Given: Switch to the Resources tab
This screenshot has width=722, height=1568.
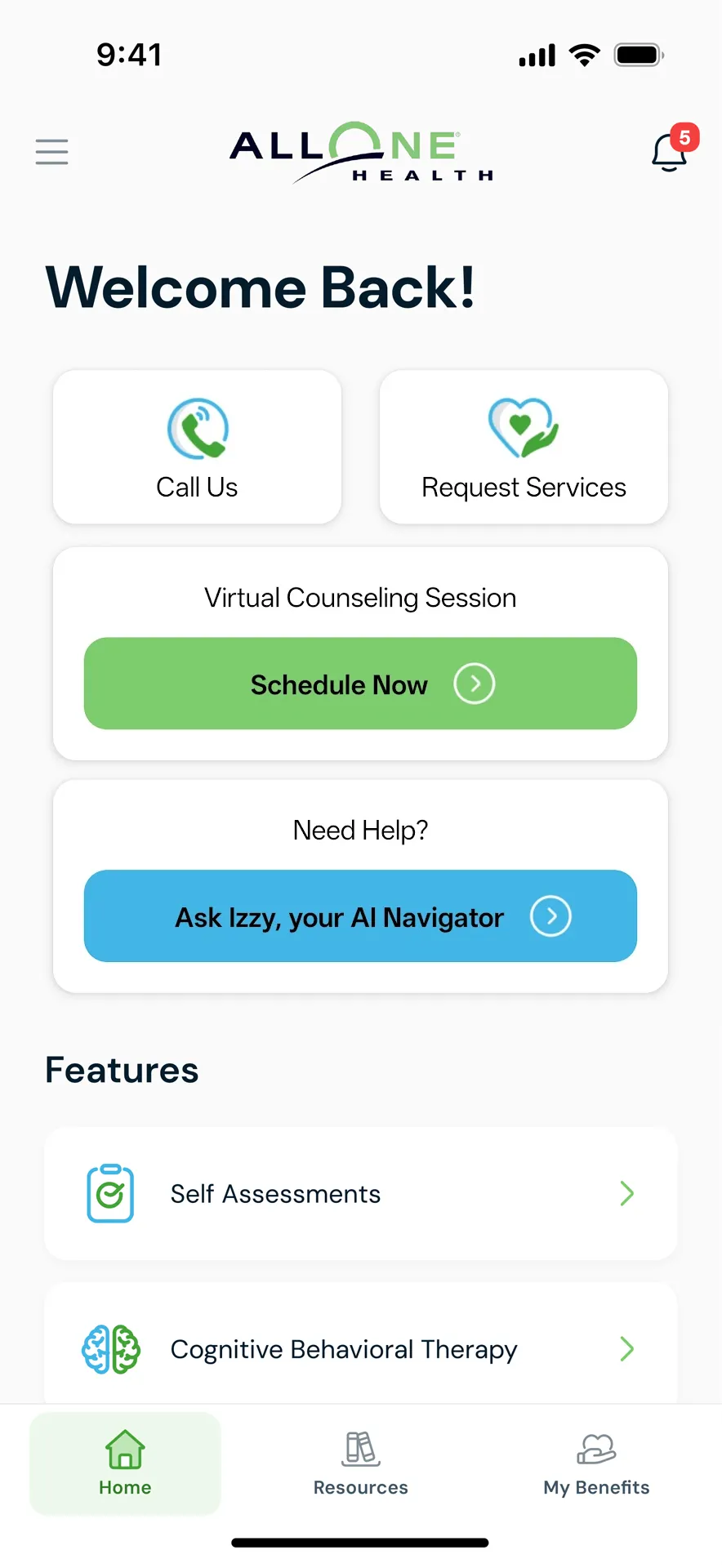Looking at the screenshot, I should (360, 1463).
